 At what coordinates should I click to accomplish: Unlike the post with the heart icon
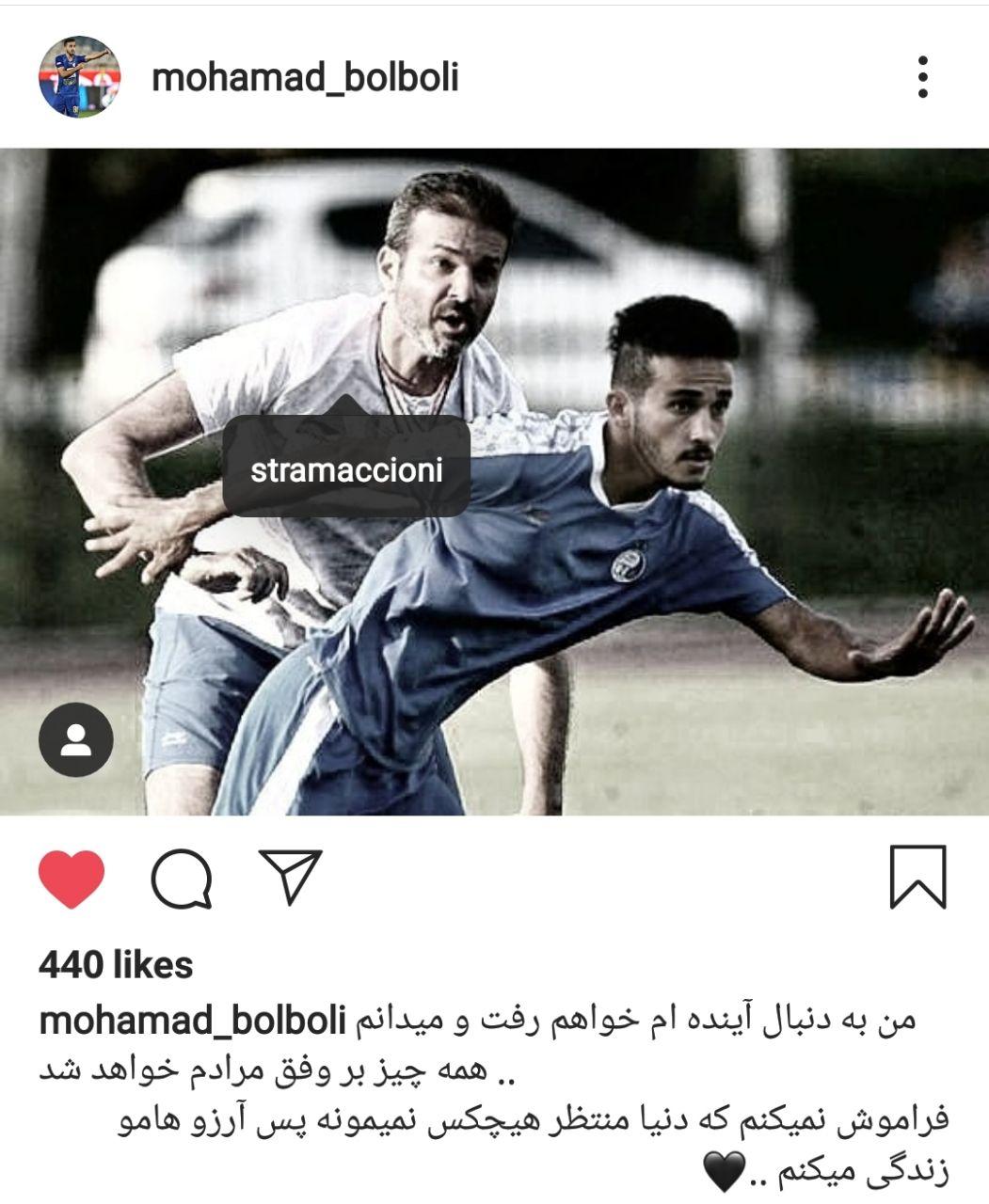click(x=72, y=879)
